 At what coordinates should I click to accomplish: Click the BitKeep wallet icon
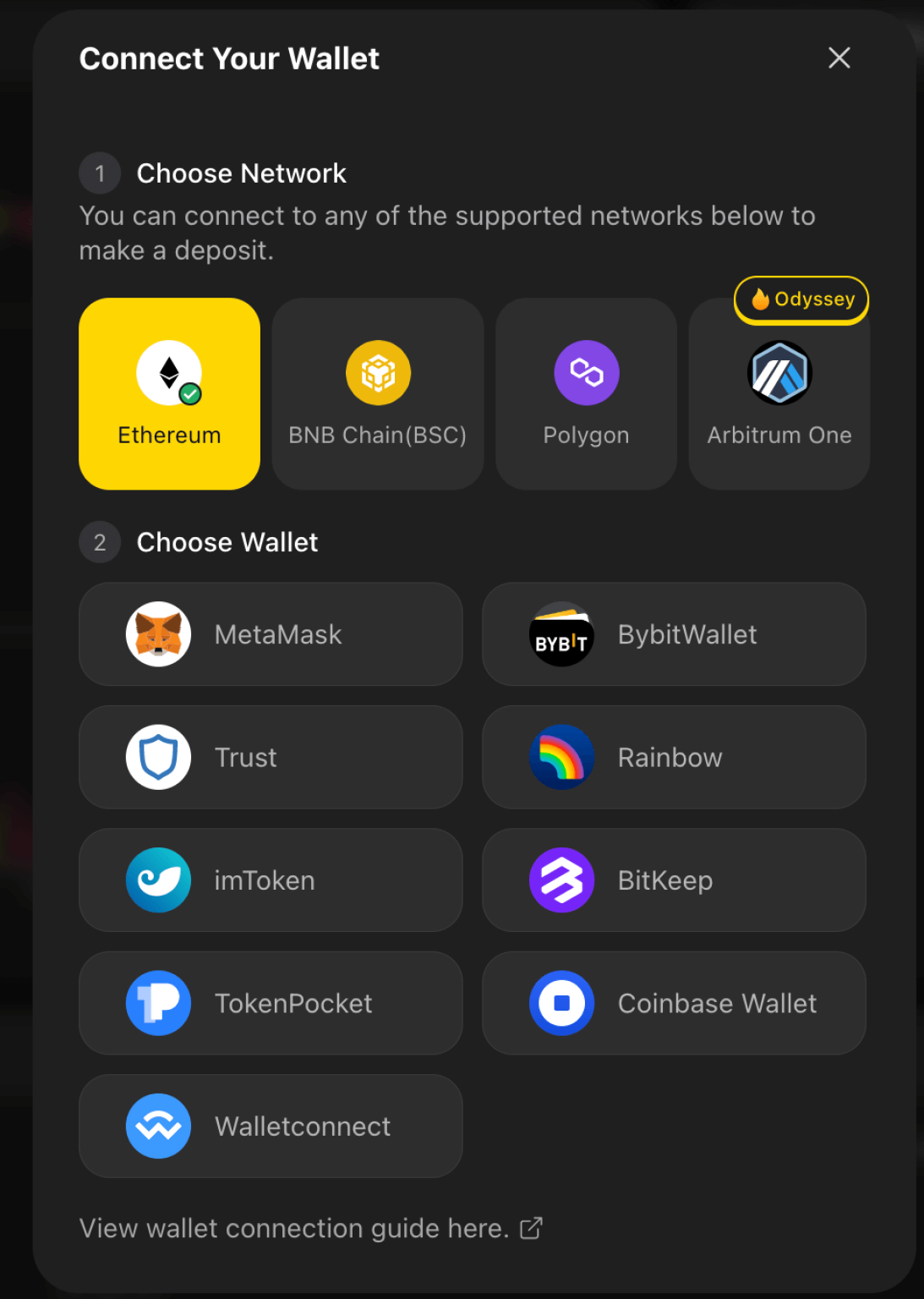(562, 880)
